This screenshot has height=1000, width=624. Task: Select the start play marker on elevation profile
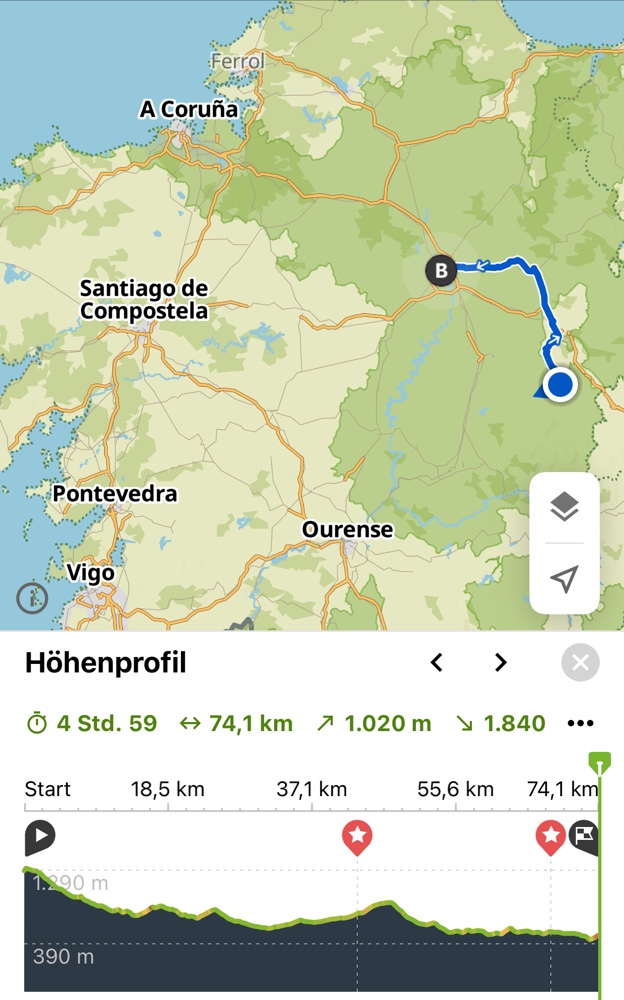tap(39, 836)
